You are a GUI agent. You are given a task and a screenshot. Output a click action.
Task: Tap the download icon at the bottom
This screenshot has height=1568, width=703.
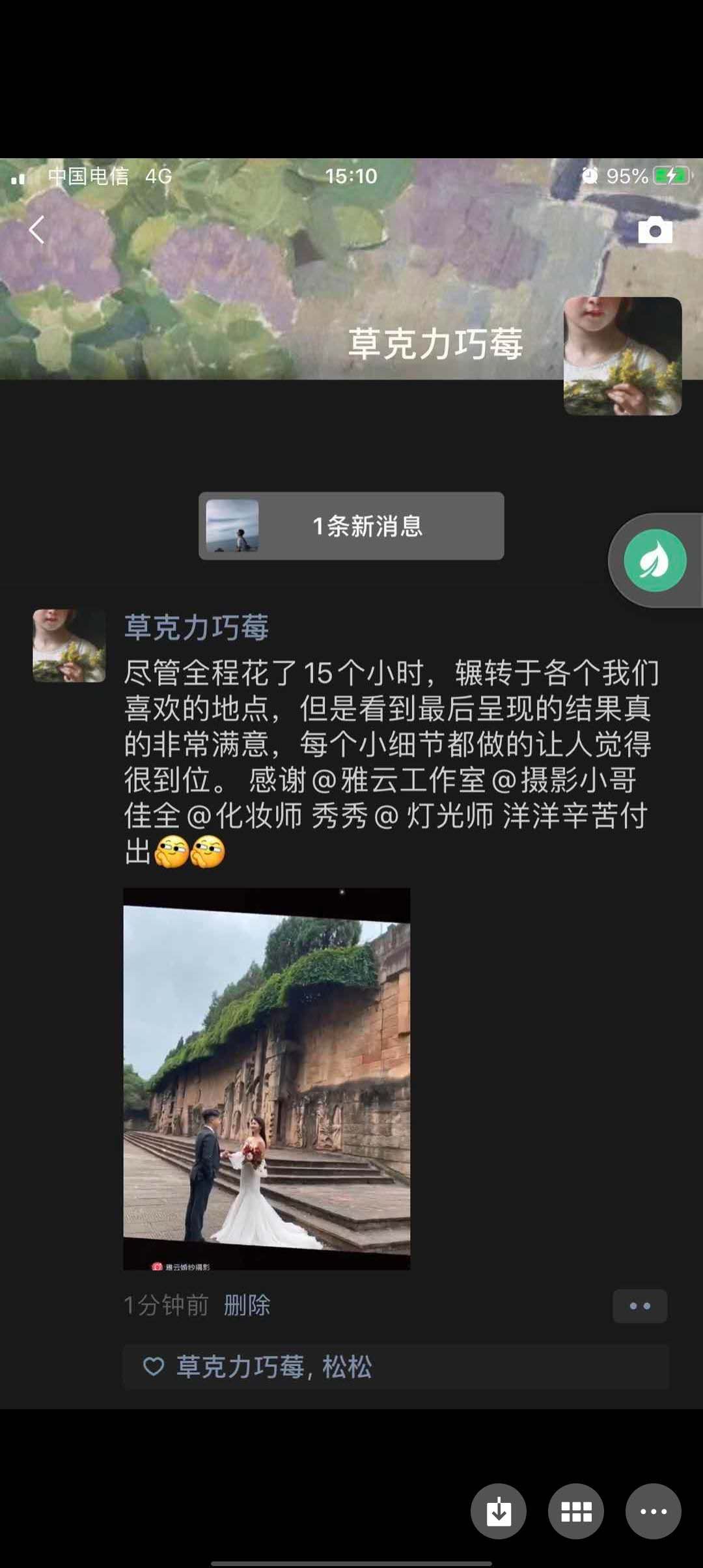(x=499, y=1511)
